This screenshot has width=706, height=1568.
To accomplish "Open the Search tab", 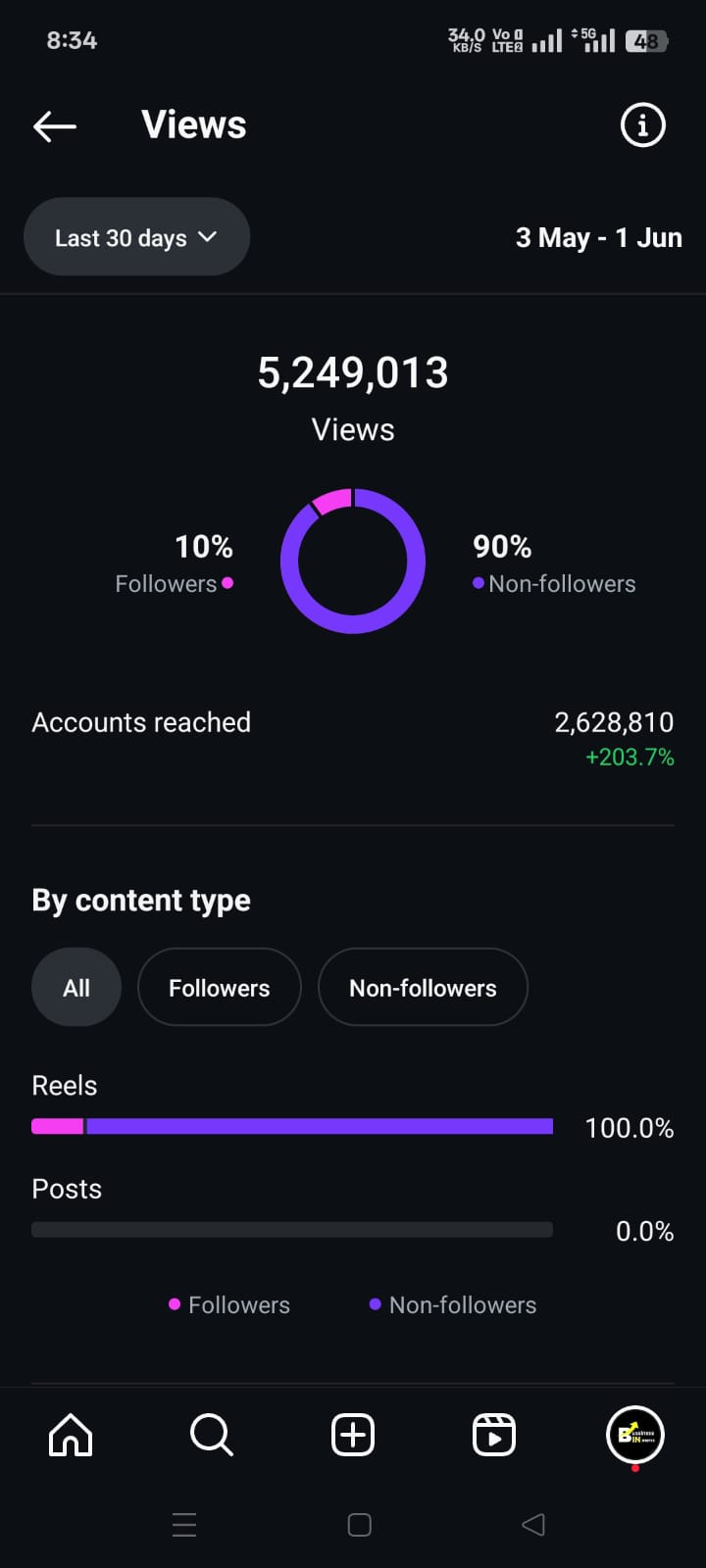I will pos(212,1436).
